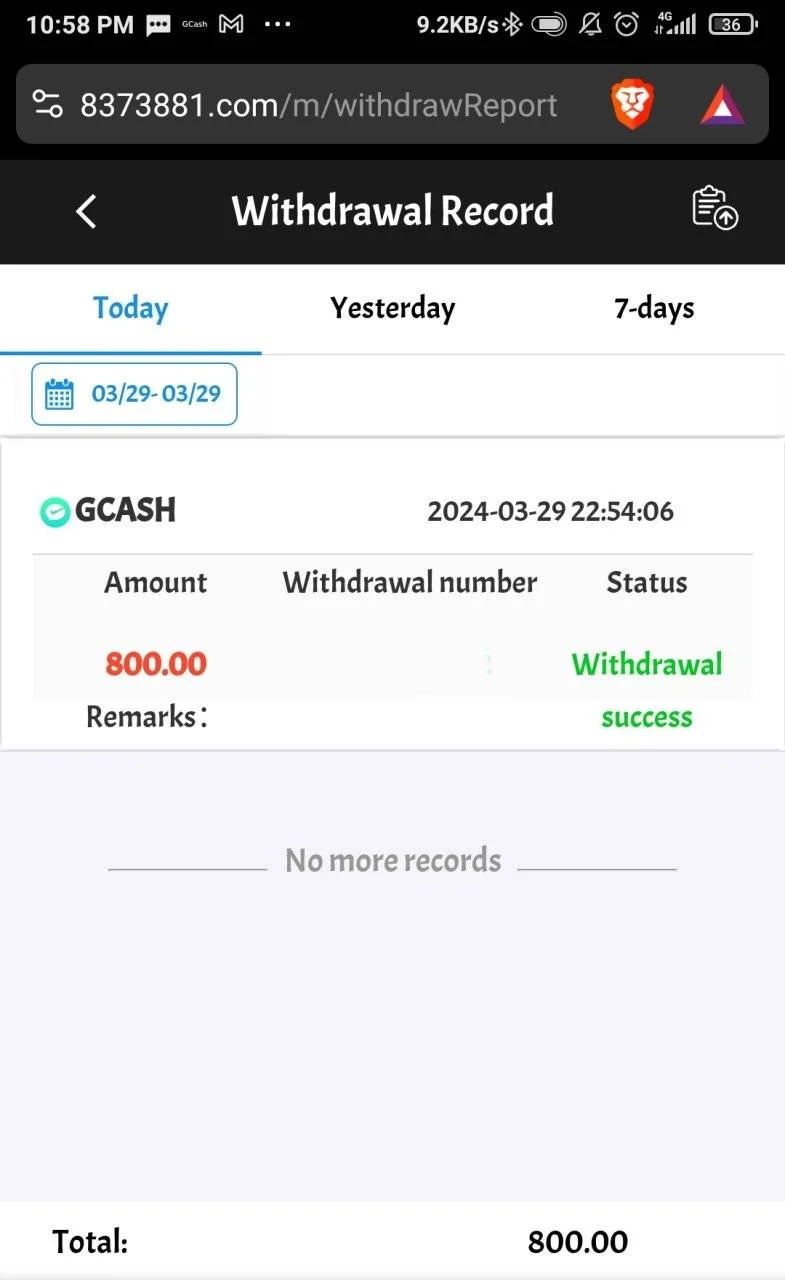Open Brave Shields lion icon
Viewport: 785px width, 1280px height.
click(632, 104)
